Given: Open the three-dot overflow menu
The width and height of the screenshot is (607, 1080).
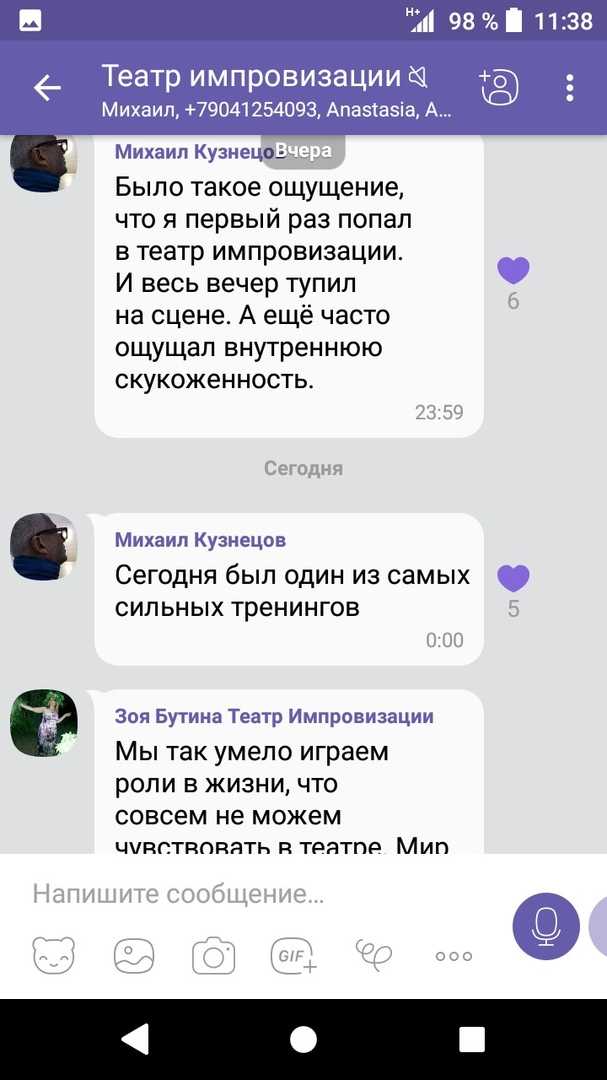Looking at the screenshot, I should click(x=570, y=88).
